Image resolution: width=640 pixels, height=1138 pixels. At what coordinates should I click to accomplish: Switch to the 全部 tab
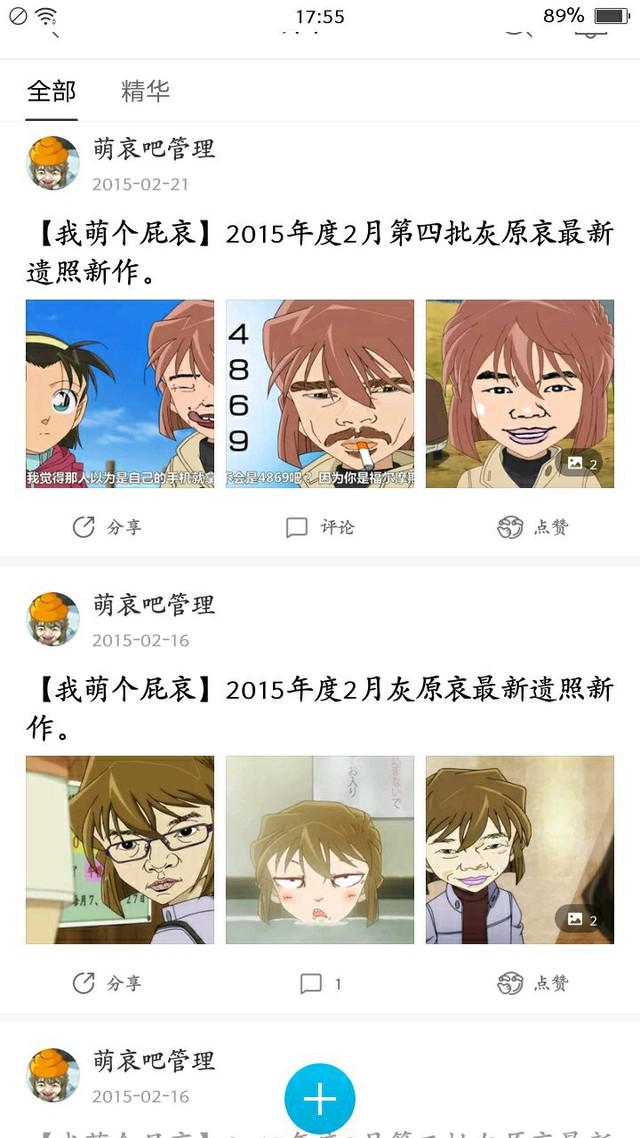coord(51,91)
